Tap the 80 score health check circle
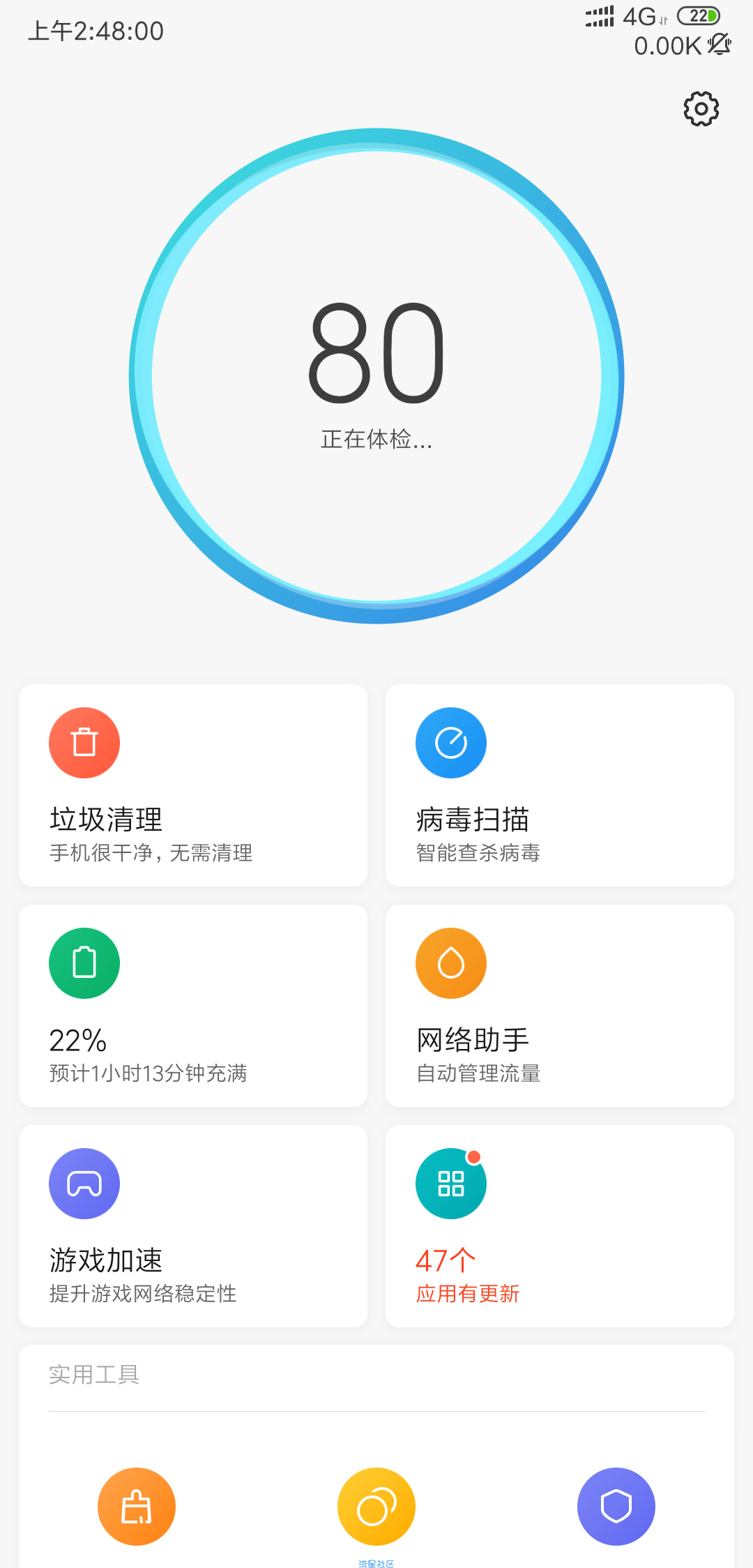The image size is (753, 1568). click(x=376, y=376)
